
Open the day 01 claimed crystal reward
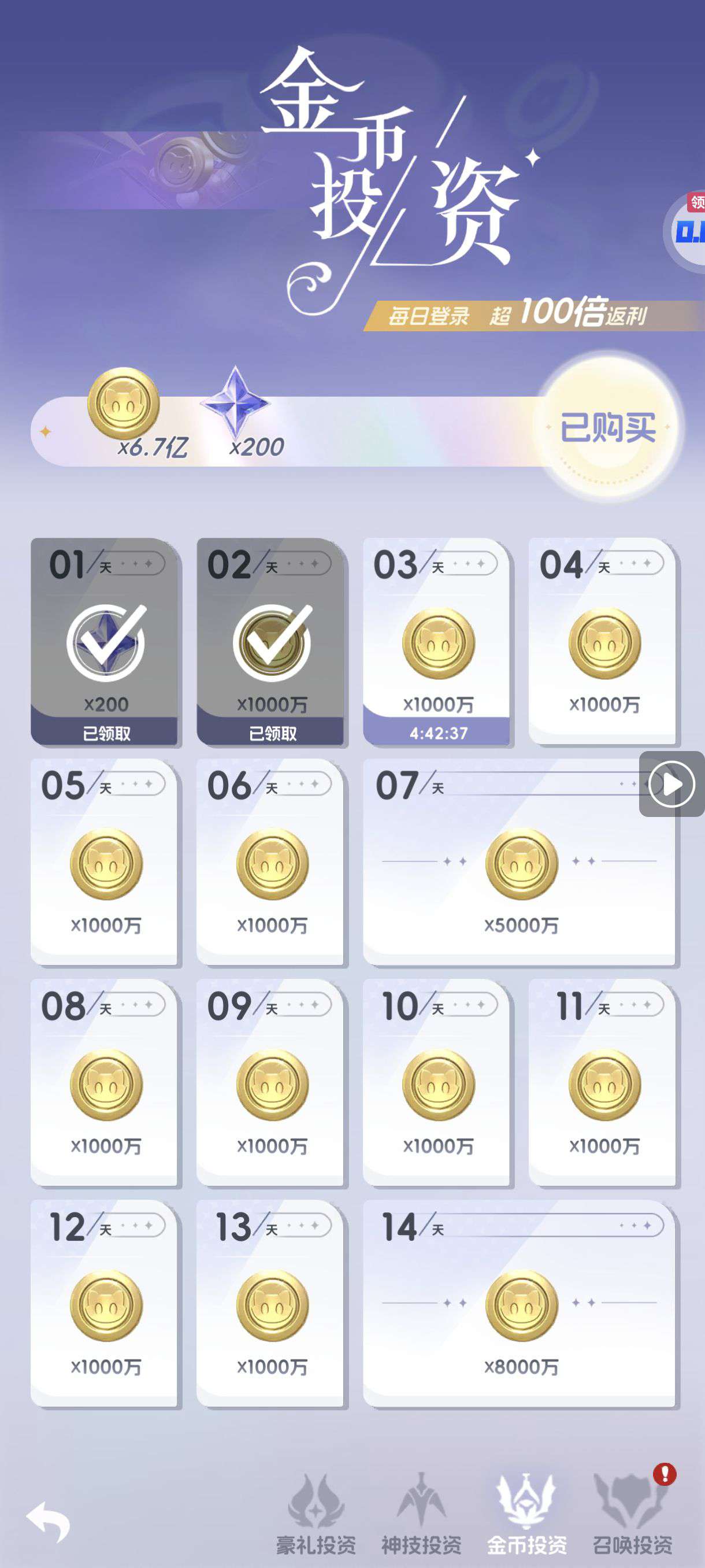point(105,642)
